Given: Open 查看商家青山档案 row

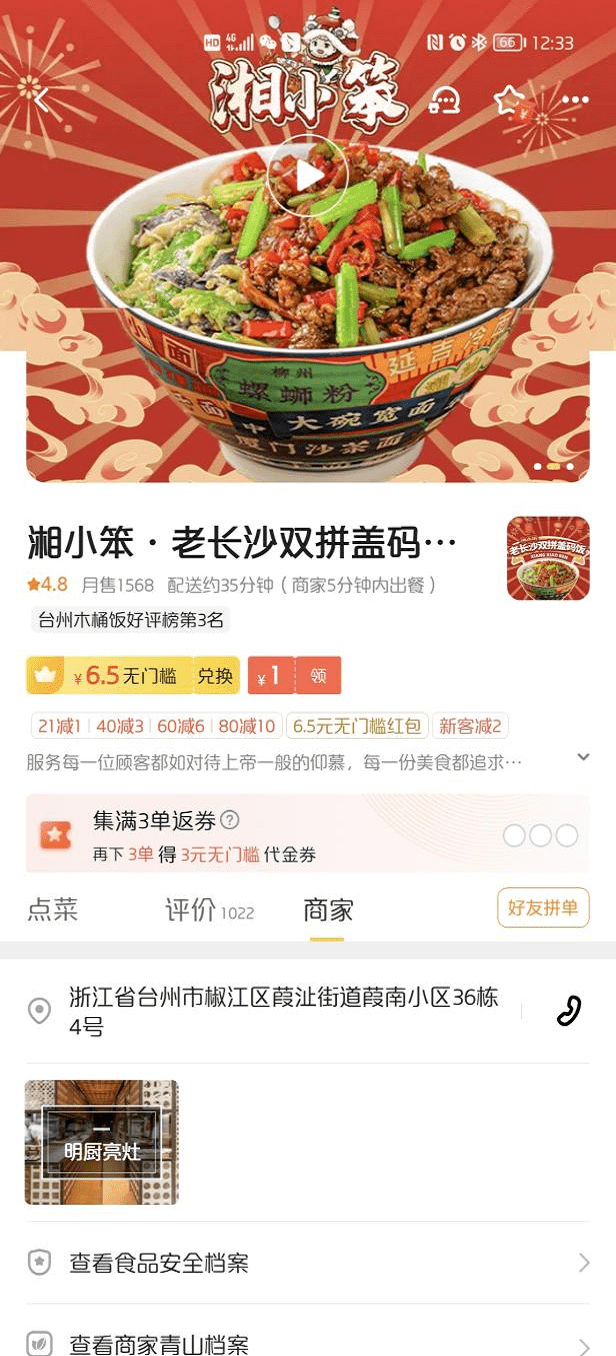Looking at the screenshot, I should (308, 1343).
